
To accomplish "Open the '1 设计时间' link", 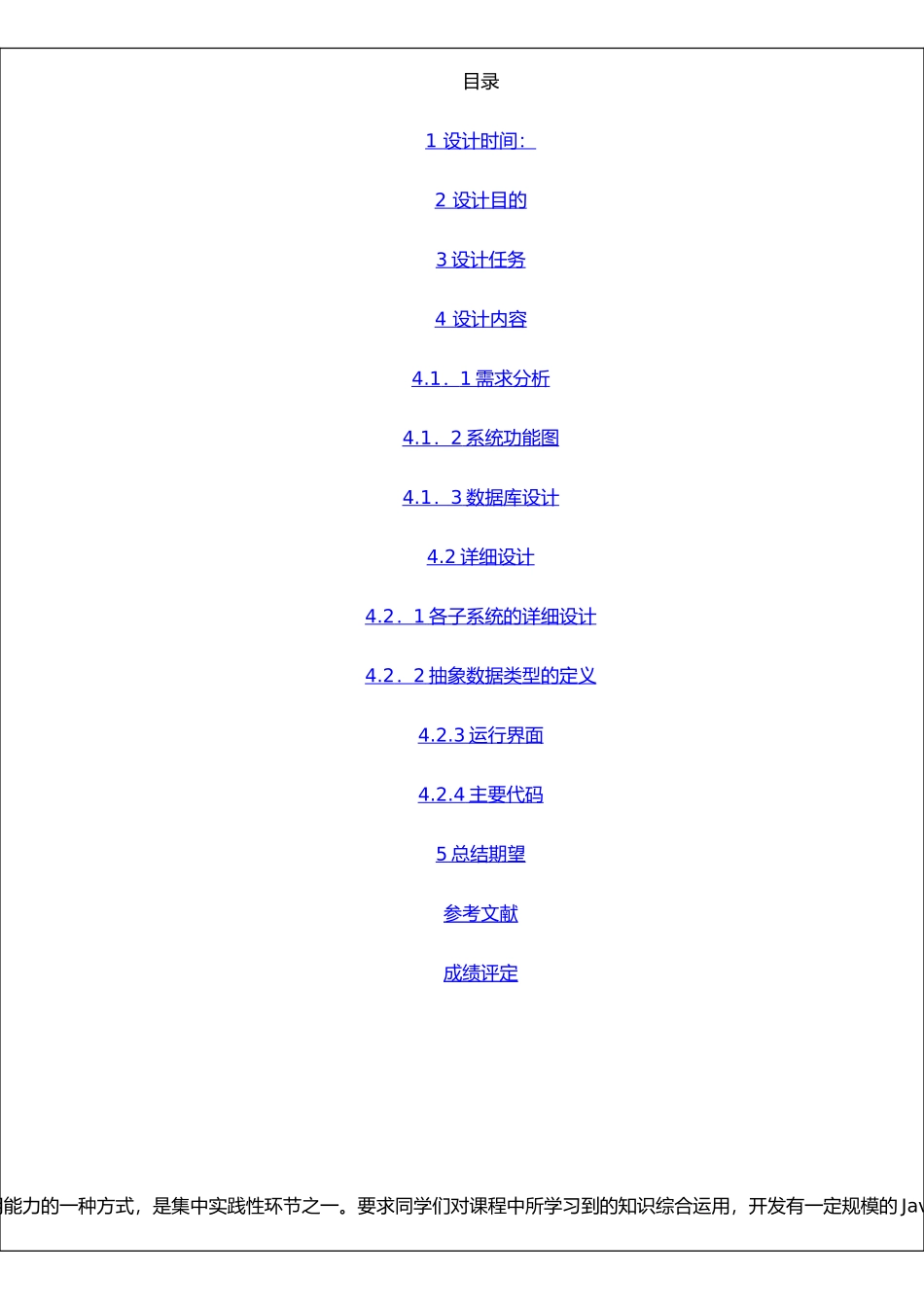I will (480, 141).
